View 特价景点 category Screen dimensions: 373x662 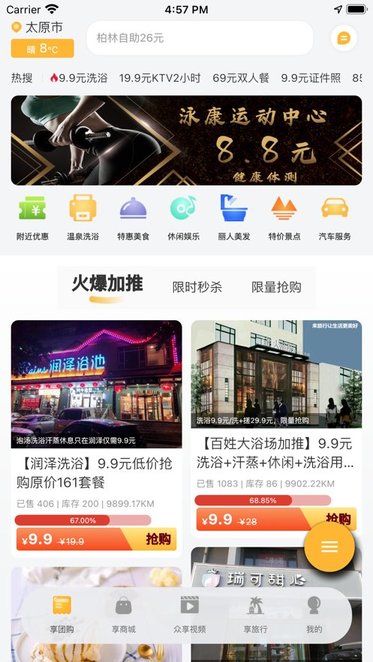point(284,218)
